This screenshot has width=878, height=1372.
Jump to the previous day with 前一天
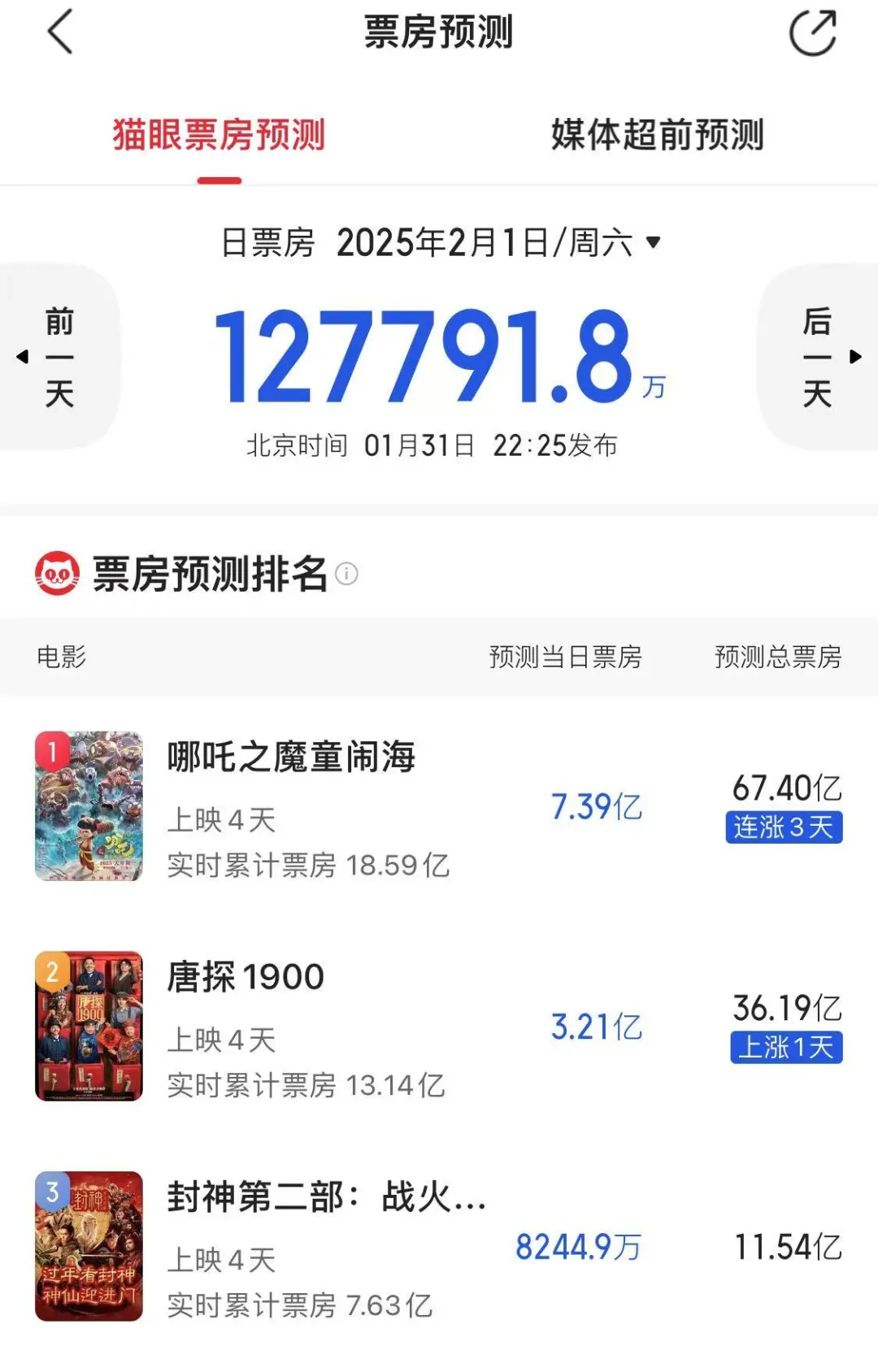[57, 357]
